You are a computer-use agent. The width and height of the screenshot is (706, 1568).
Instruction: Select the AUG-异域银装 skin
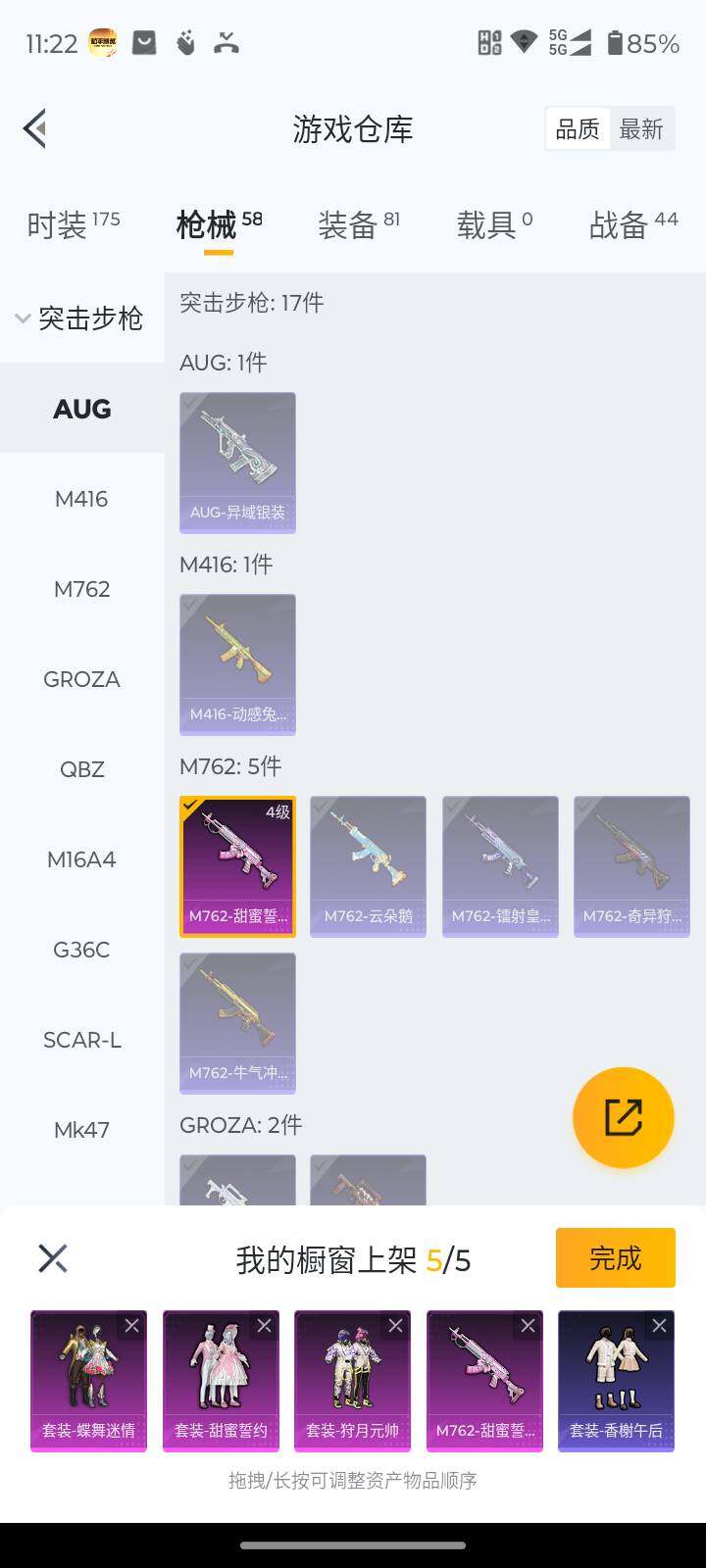(237, 462)
